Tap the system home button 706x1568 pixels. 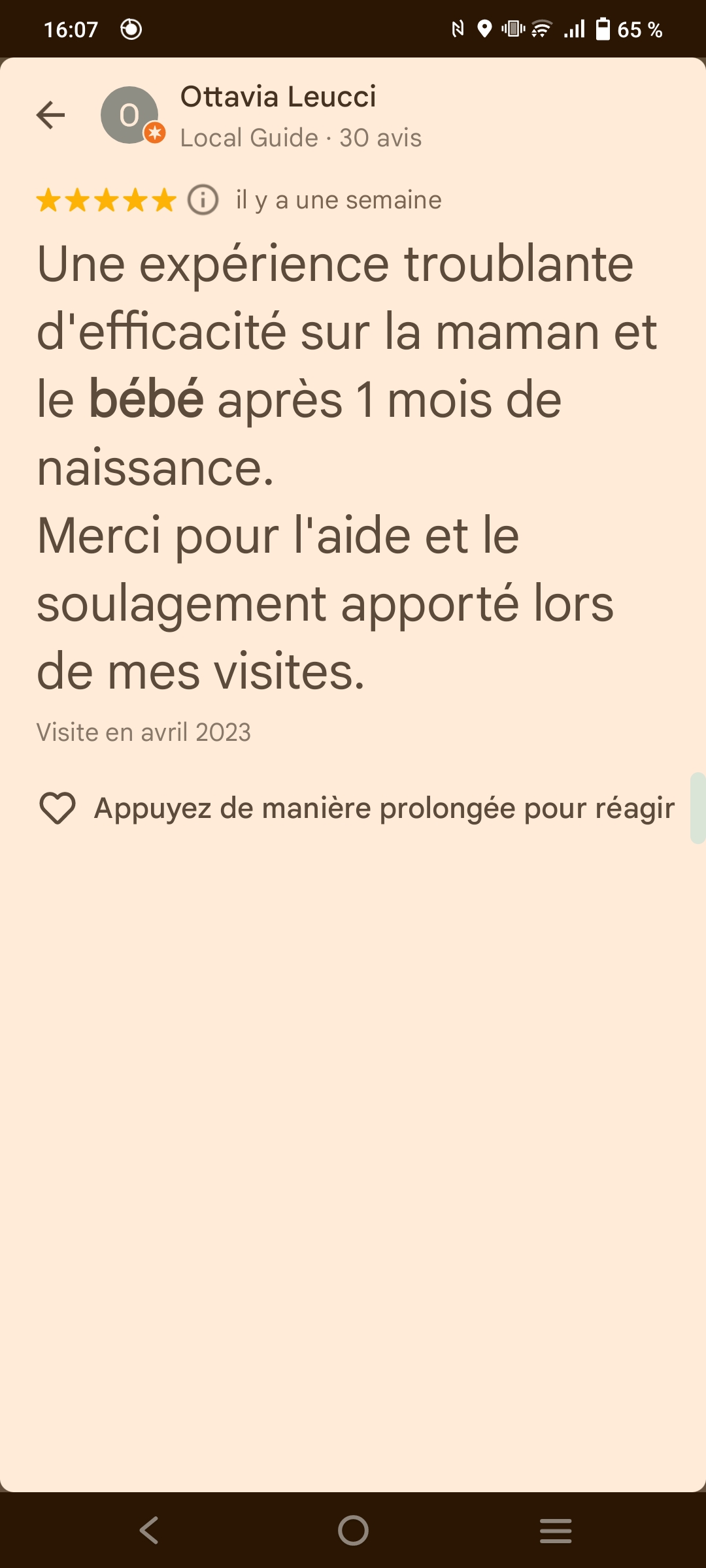(353, 1530)
